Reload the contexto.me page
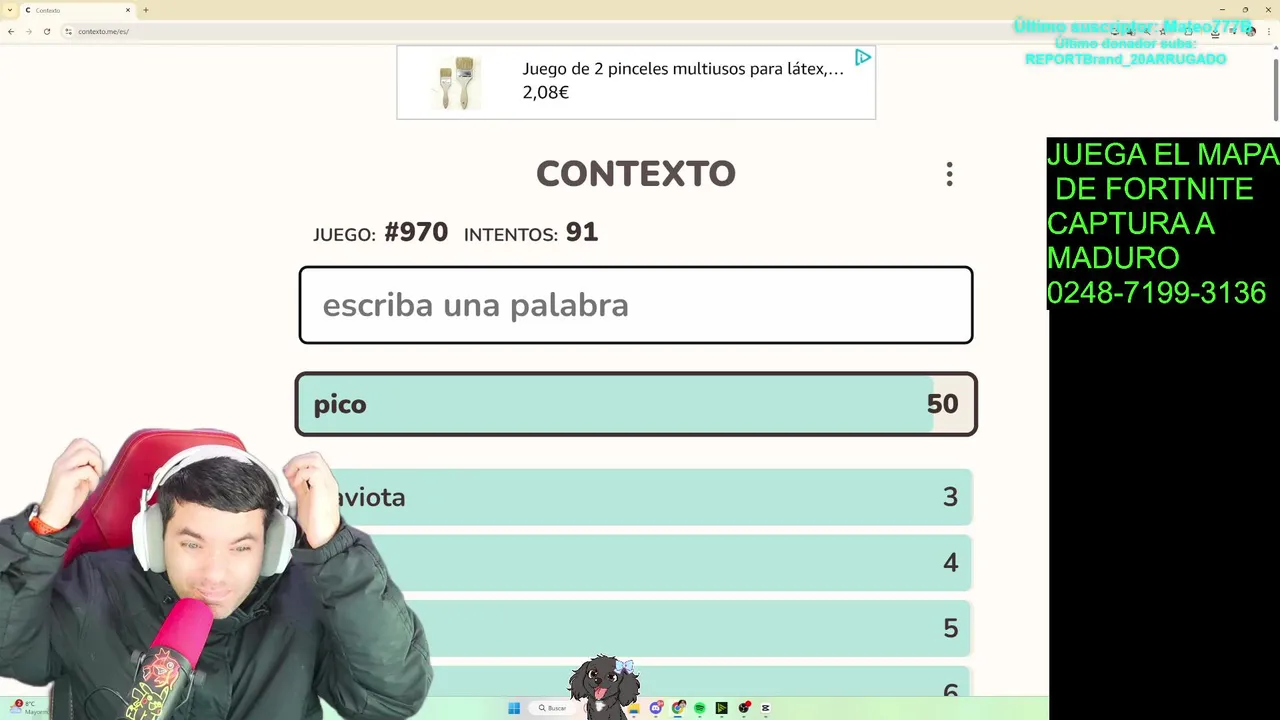This screenshot has width=1280, height=720. (x=46, y=31)
